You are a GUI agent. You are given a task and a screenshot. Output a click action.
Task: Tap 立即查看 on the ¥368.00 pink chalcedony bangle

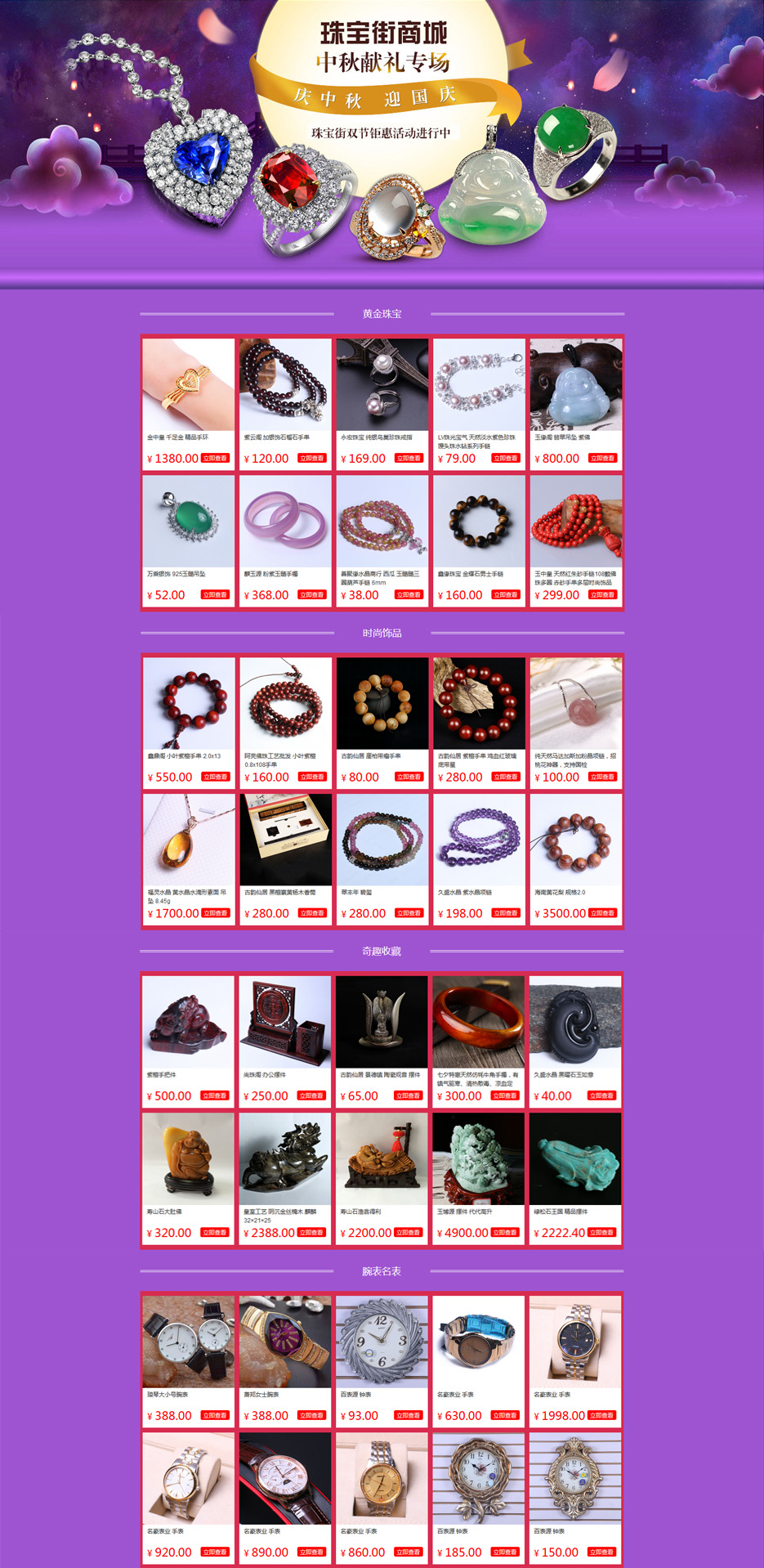(x=311, y=595)
